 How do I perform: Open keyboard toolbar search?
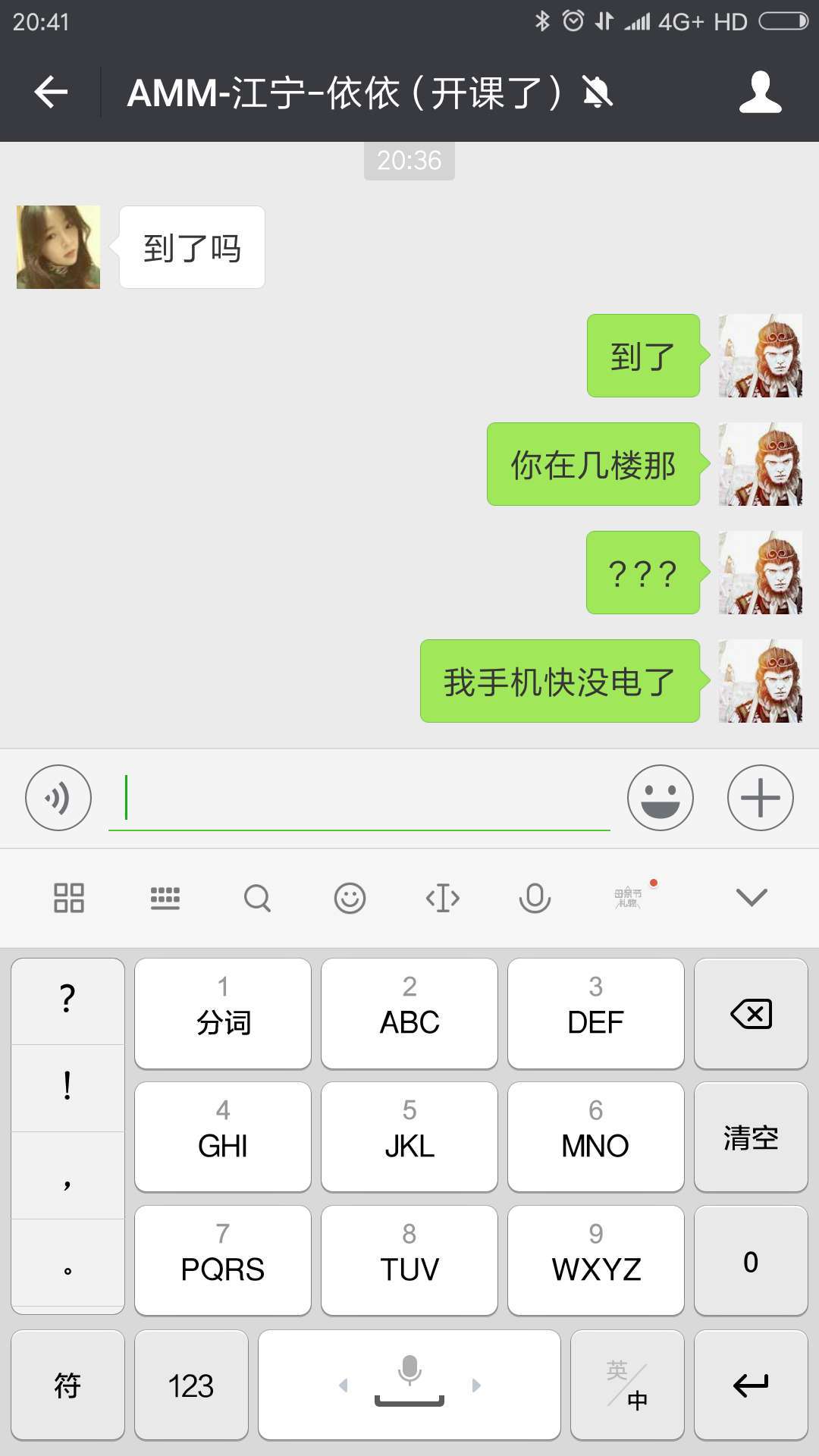pyautogui.click(x=257, y=898)
